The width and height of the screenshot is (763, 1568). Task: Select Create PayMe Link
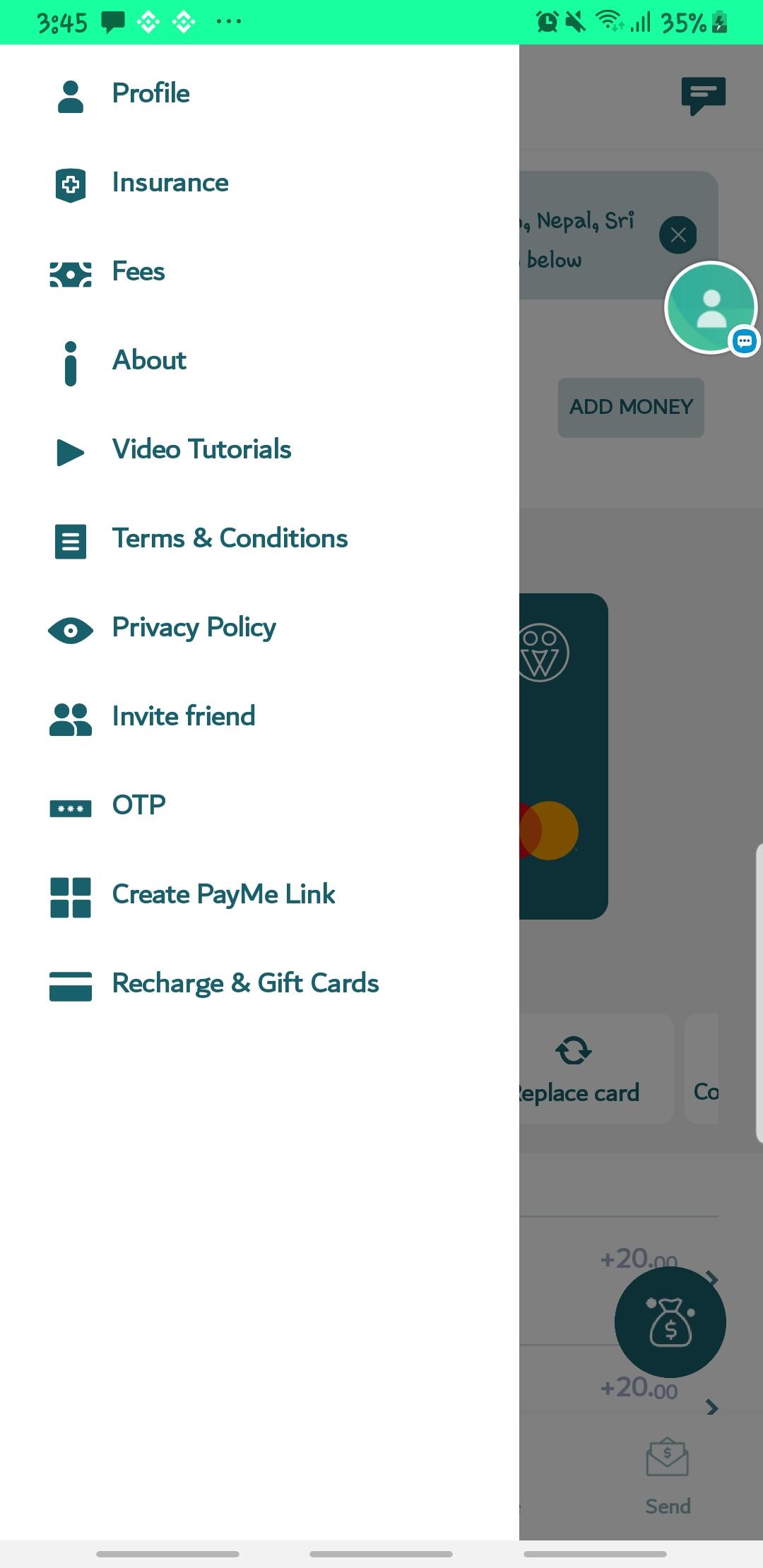point(223,895)
